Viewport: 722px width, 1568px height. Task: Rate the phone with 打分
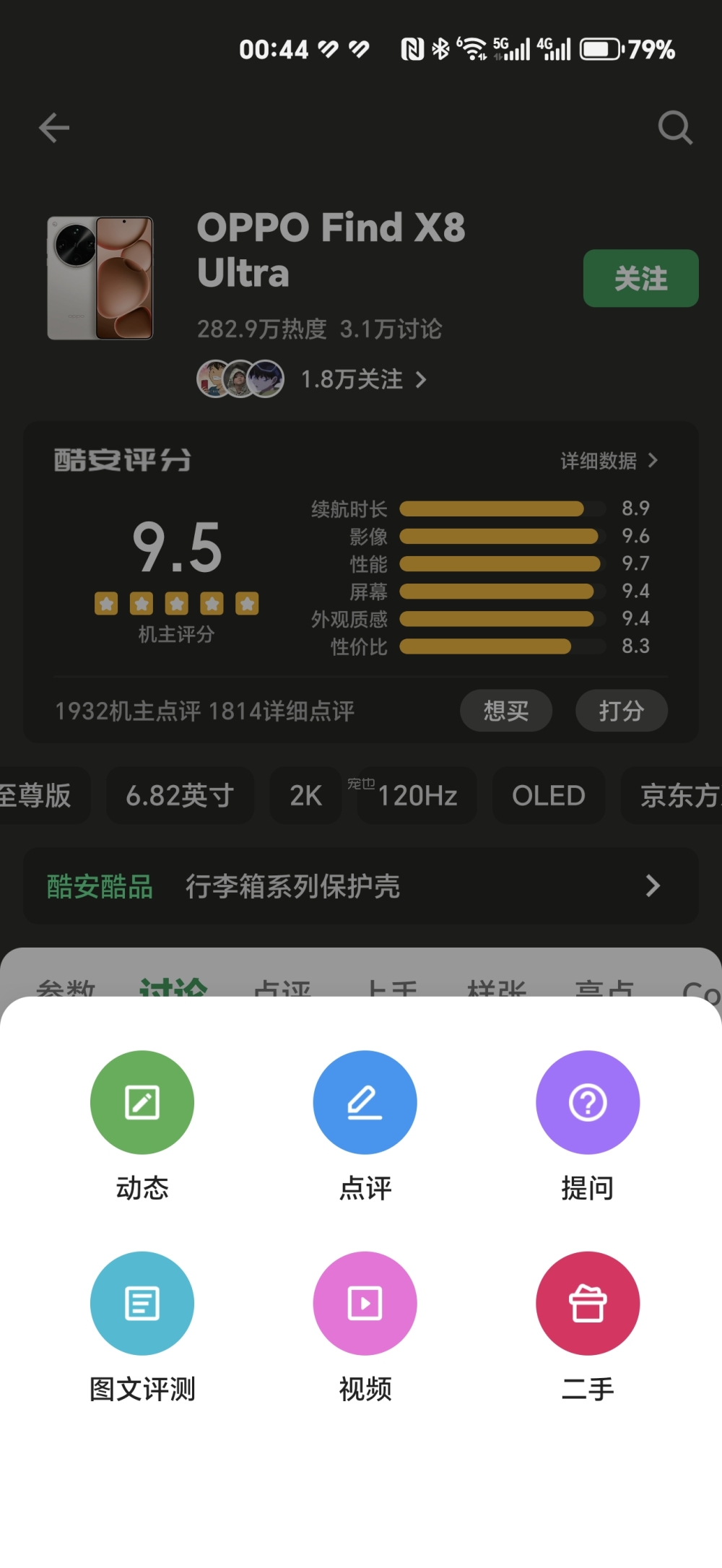pyautogui.click(x=621, y=711)
